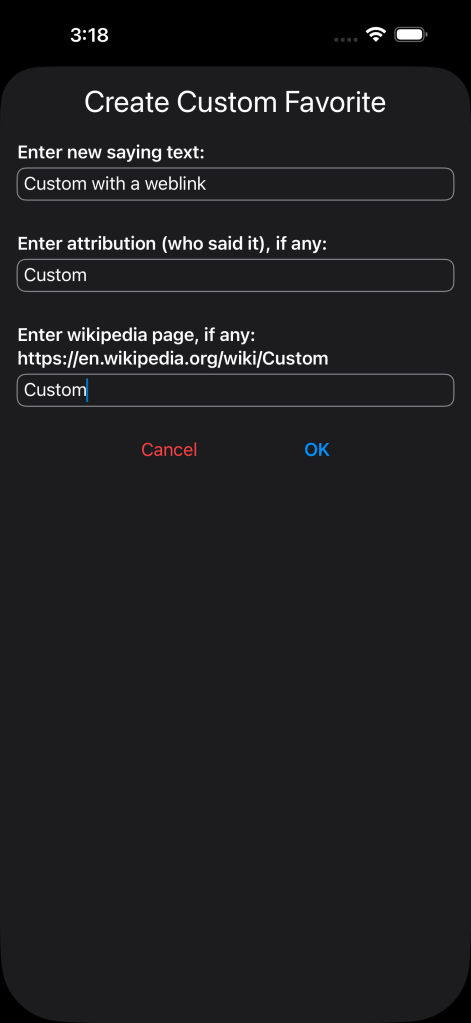Confirm with the OK button
The image size is (471, 1023).
coord(317,450)
